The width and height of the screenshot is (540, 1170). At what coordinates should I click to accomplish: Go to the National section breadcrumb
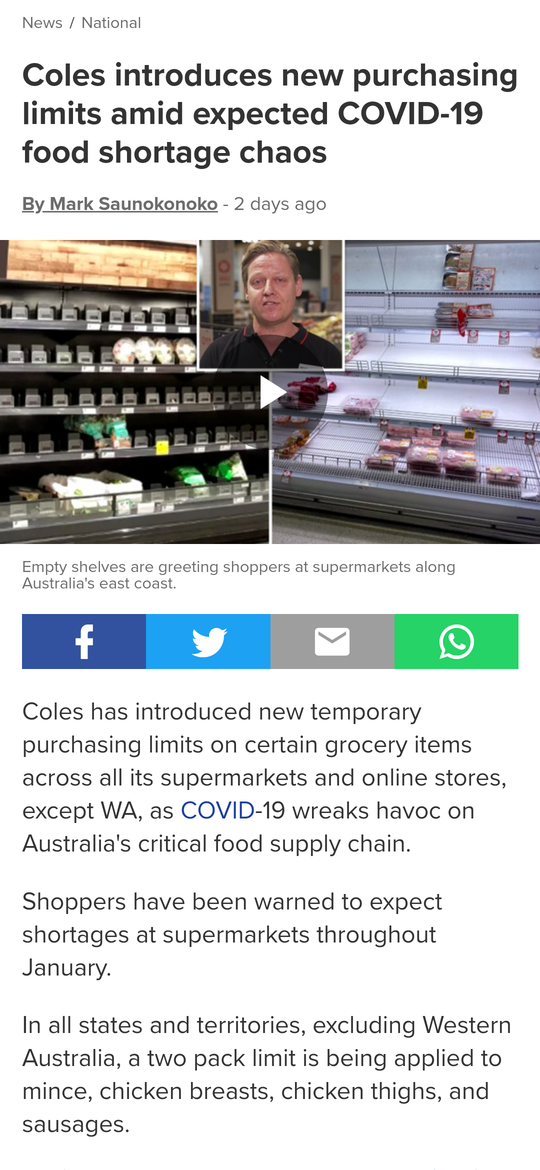point(111,22)
